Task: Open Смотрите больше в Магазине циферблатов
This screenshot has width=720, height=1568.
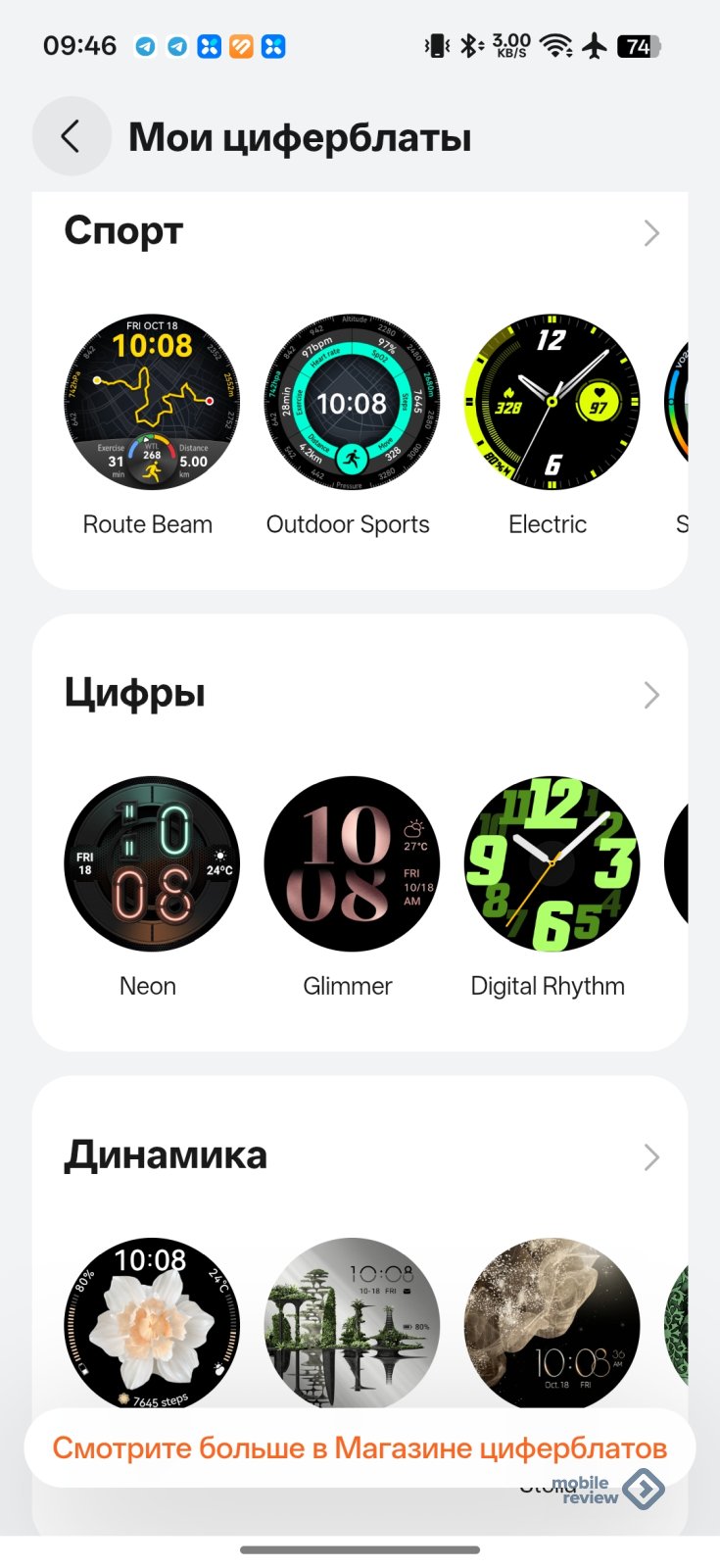Action: click(360, 1447)
